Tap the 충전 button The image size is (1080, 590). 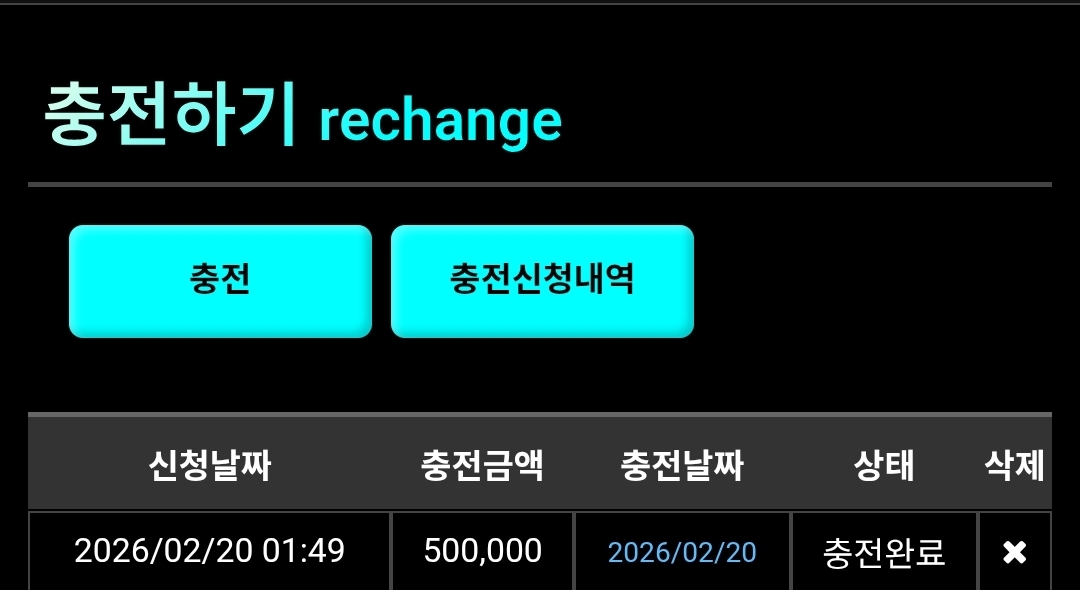click(220, 281)
